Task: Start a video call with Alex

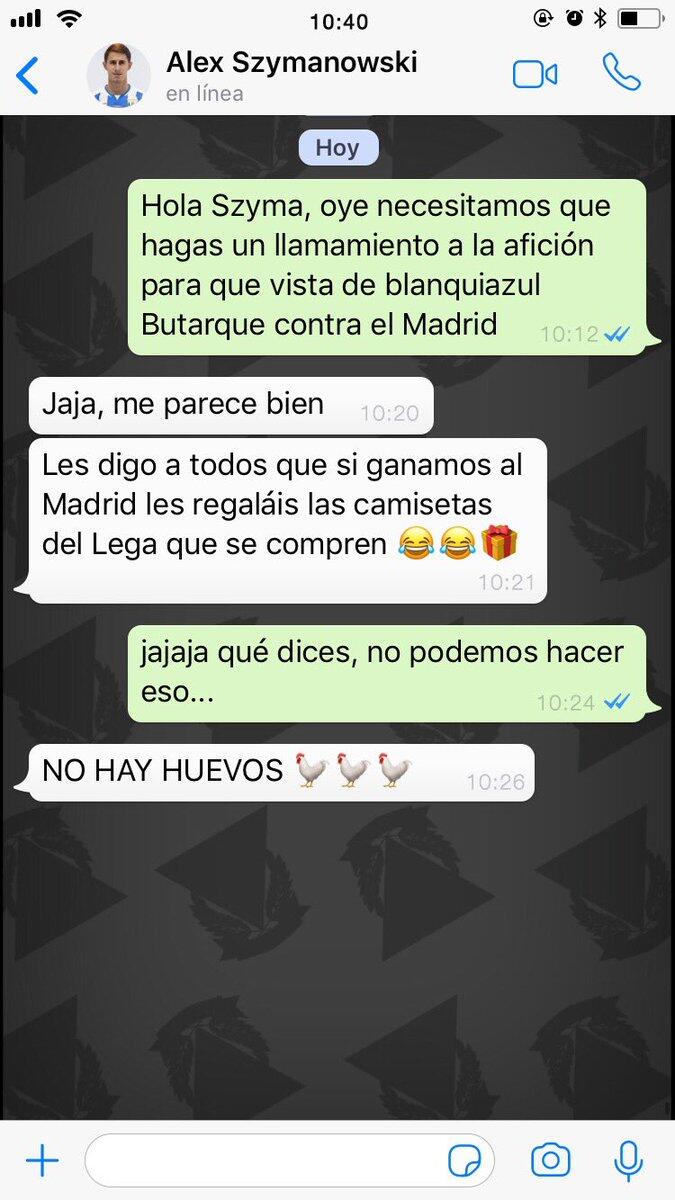Action: [535, 75]
